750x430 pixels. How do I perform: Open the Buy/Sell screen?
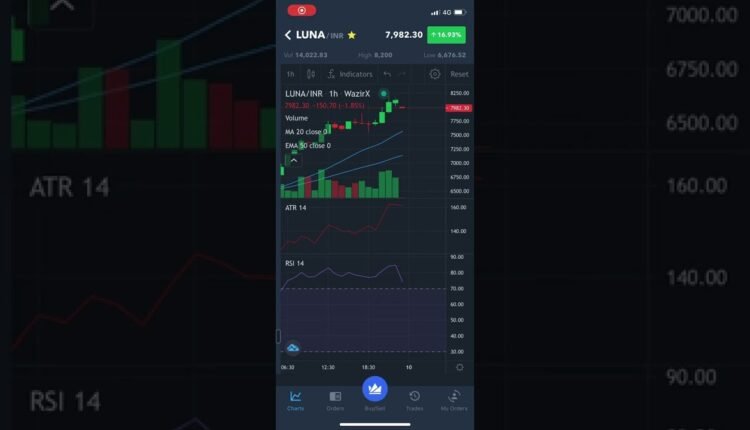point(375,391)
